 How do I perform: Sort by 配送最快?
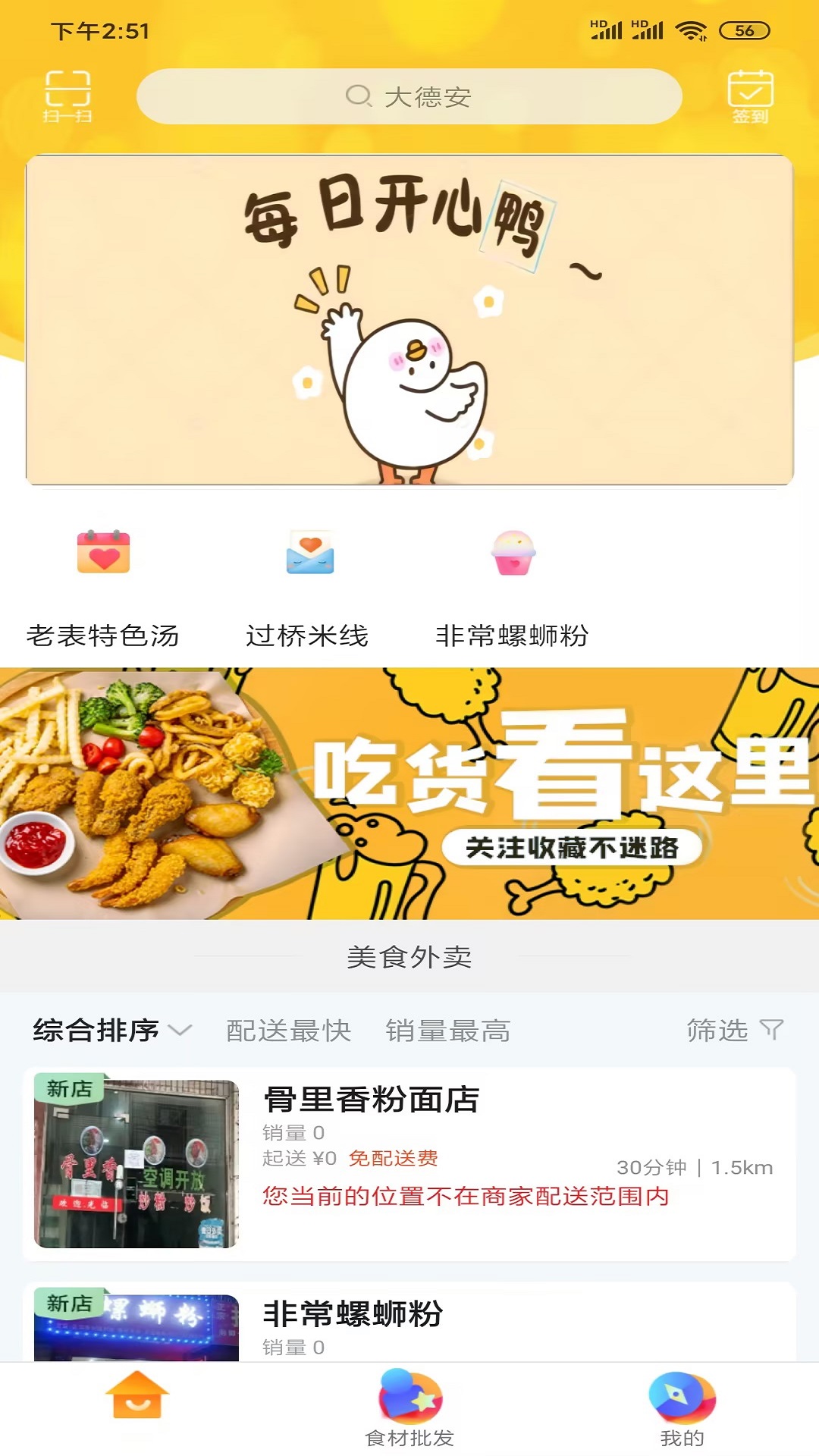(289, 1031)
